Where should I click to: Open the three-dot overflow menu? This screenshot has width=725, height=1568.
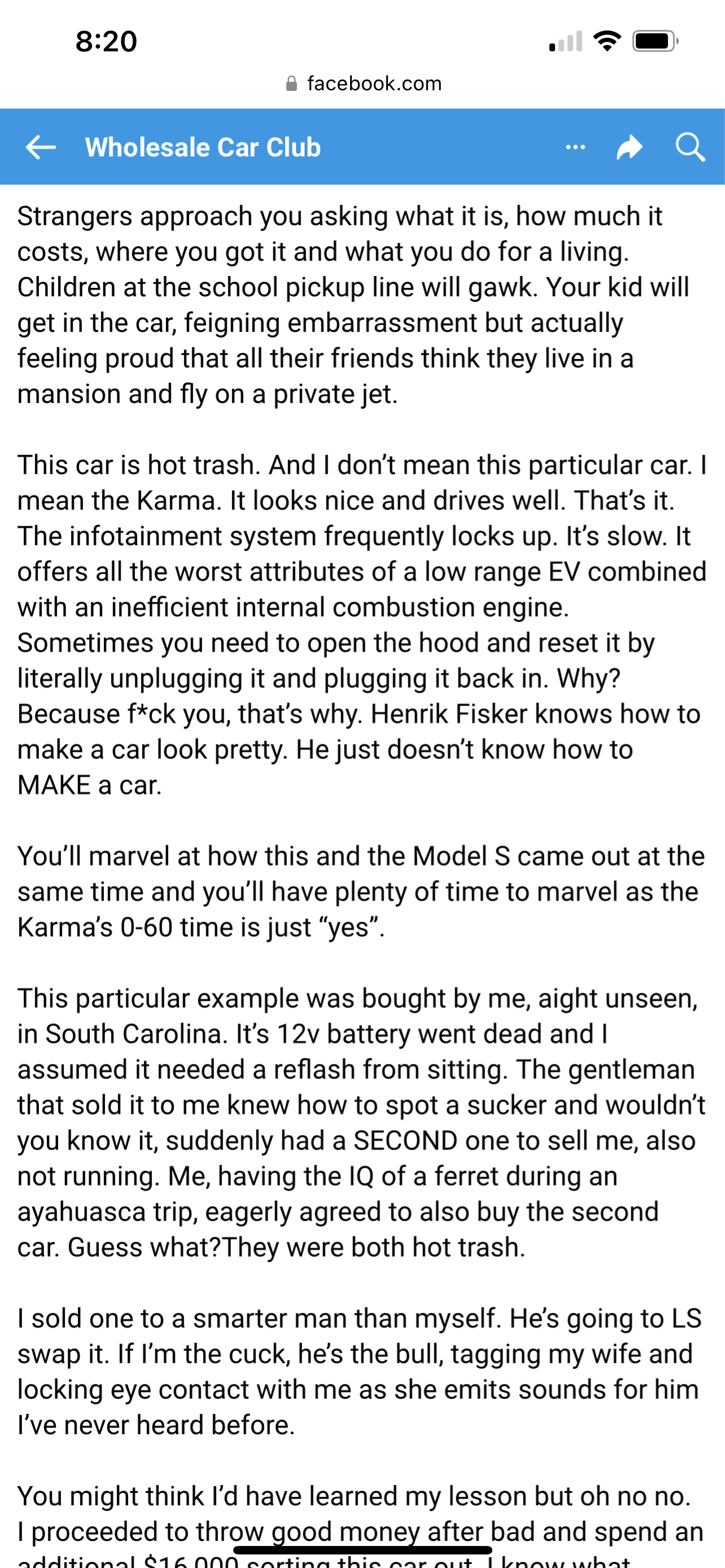coord(575,147)
